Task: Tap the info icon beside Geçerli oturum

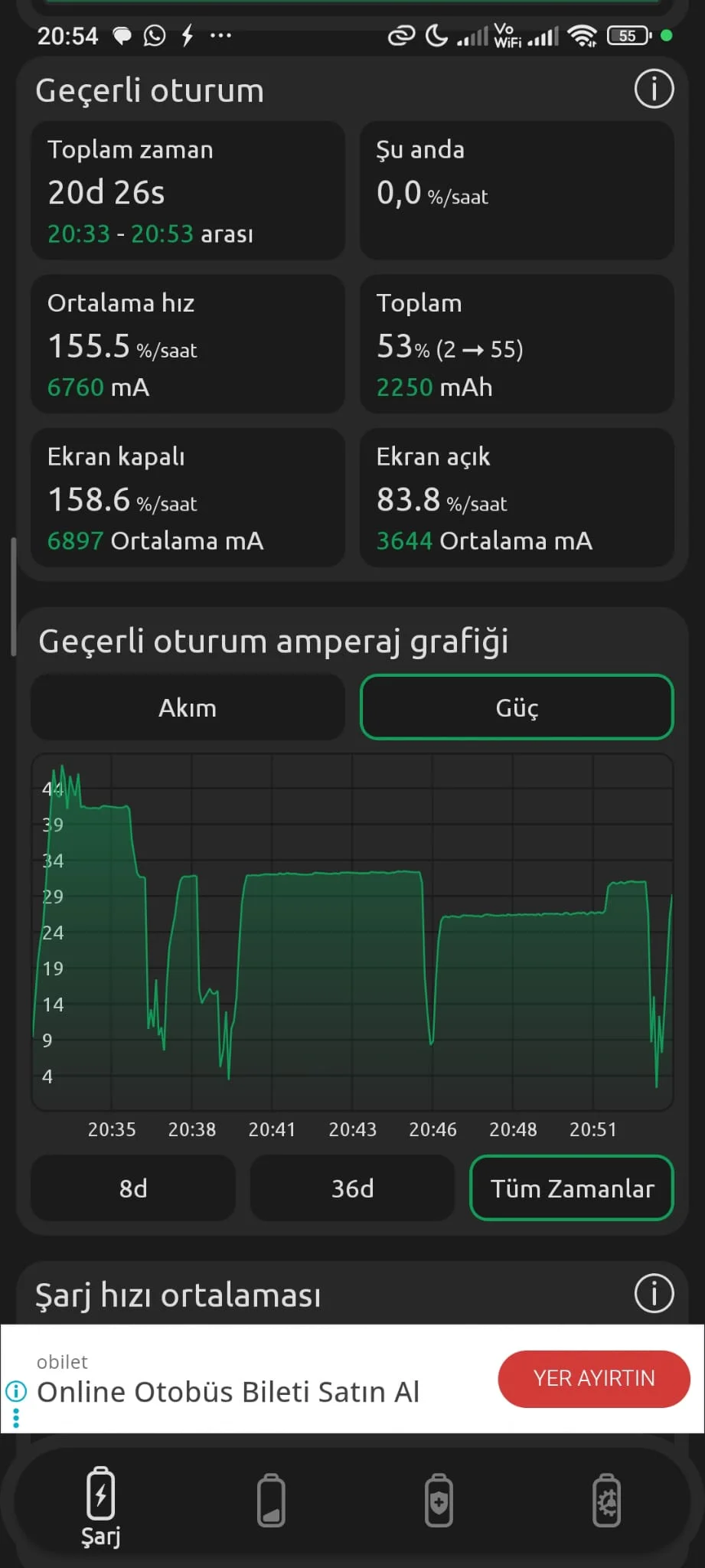Action: tap(654, 90)
